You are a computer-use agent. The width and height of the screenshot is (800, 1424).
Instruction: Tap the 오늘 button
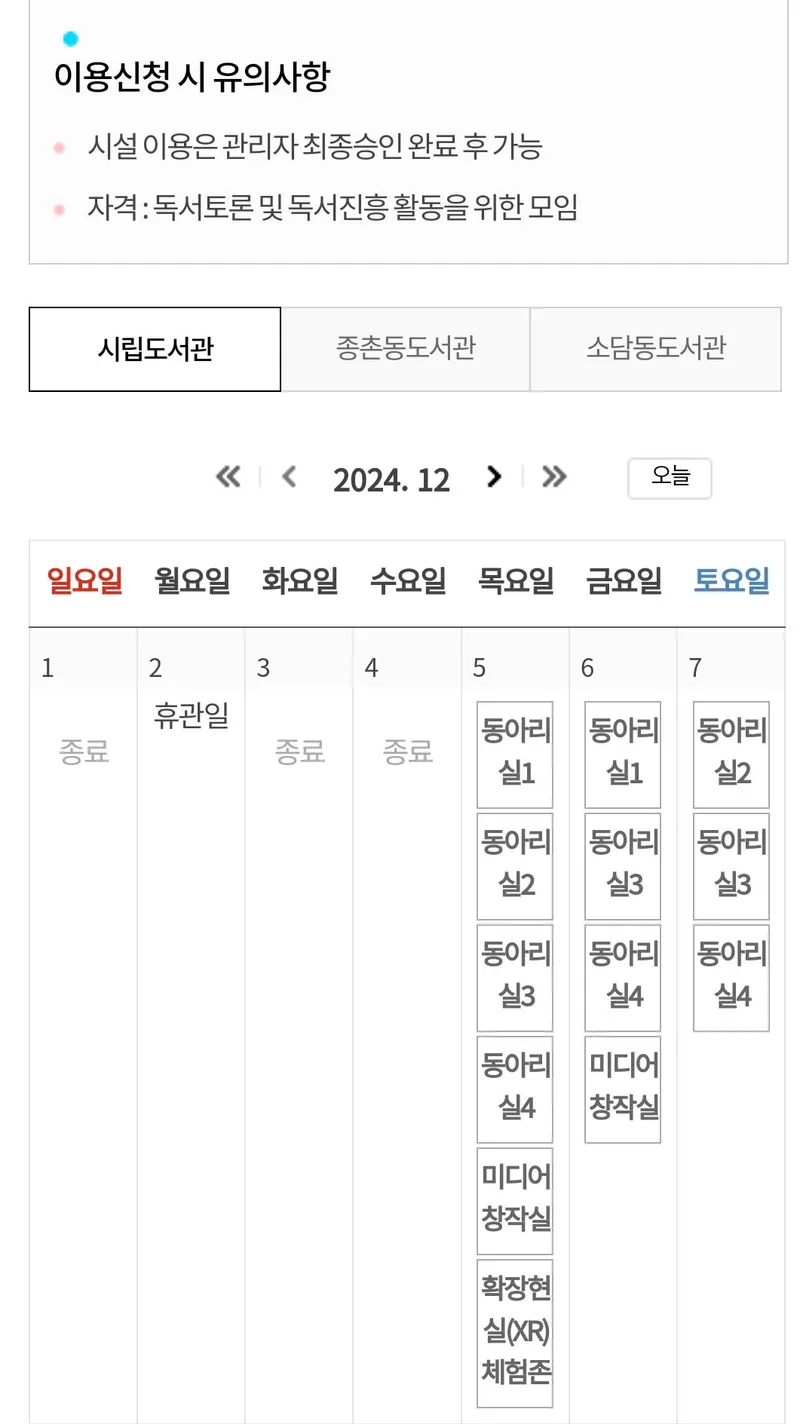(x=670, y=477)
